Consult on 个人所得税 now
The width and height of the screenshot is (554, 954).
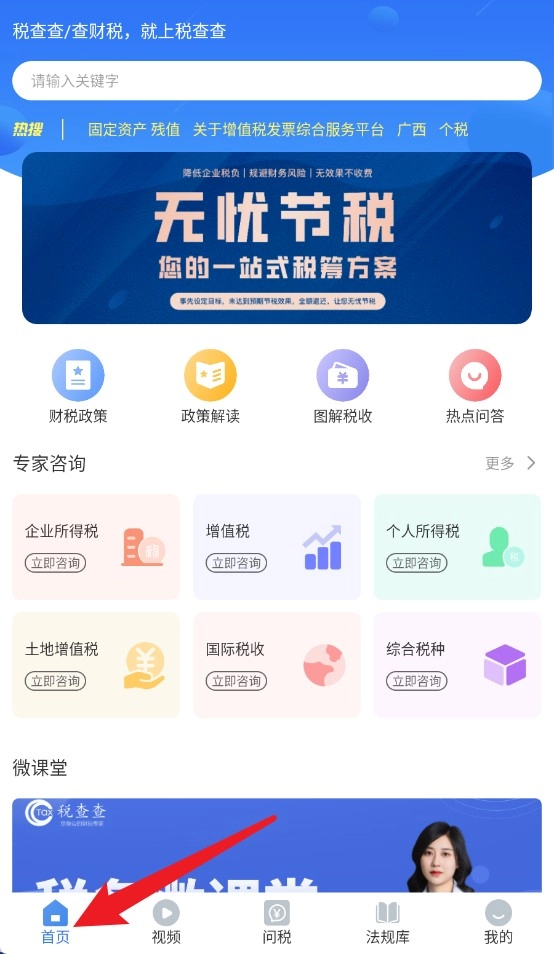coord(417,563)
